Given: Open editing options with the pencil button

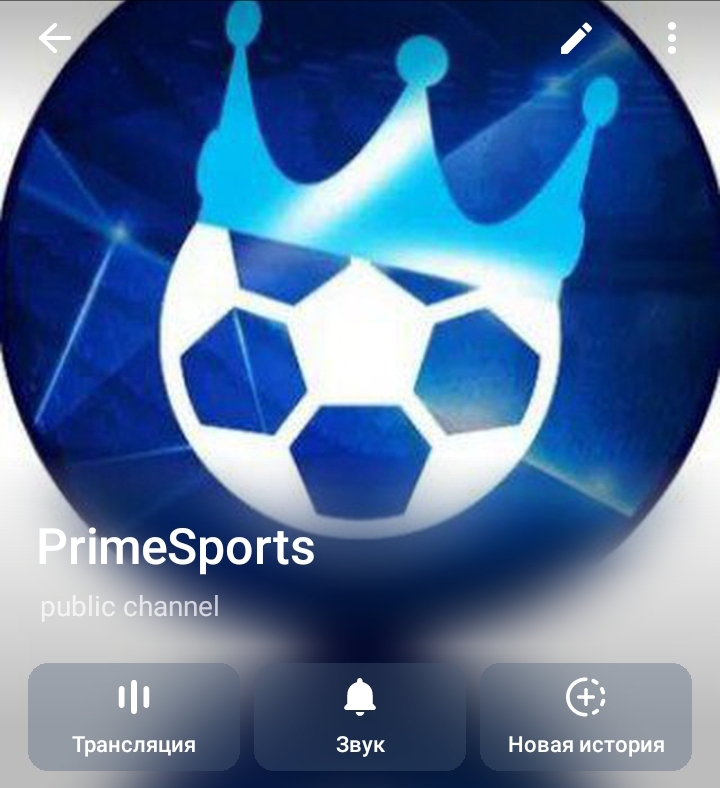Looking at the screenshot, I should click(575, 38).
